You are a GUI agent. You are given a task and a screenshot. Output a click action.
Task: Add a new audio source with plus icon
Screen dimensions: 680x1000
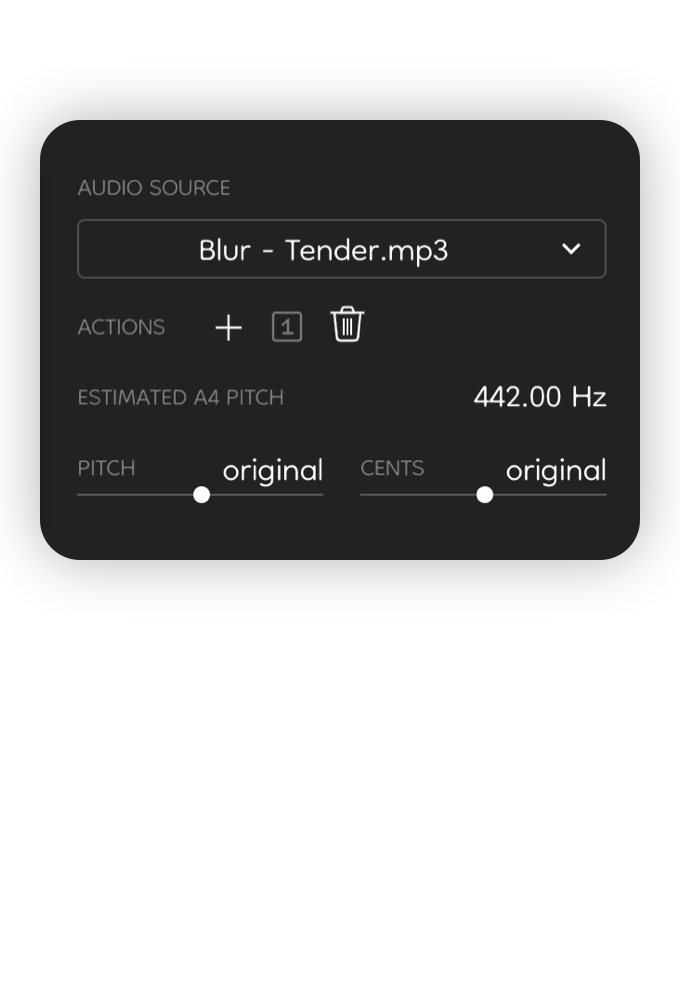(x=229, y=327)
